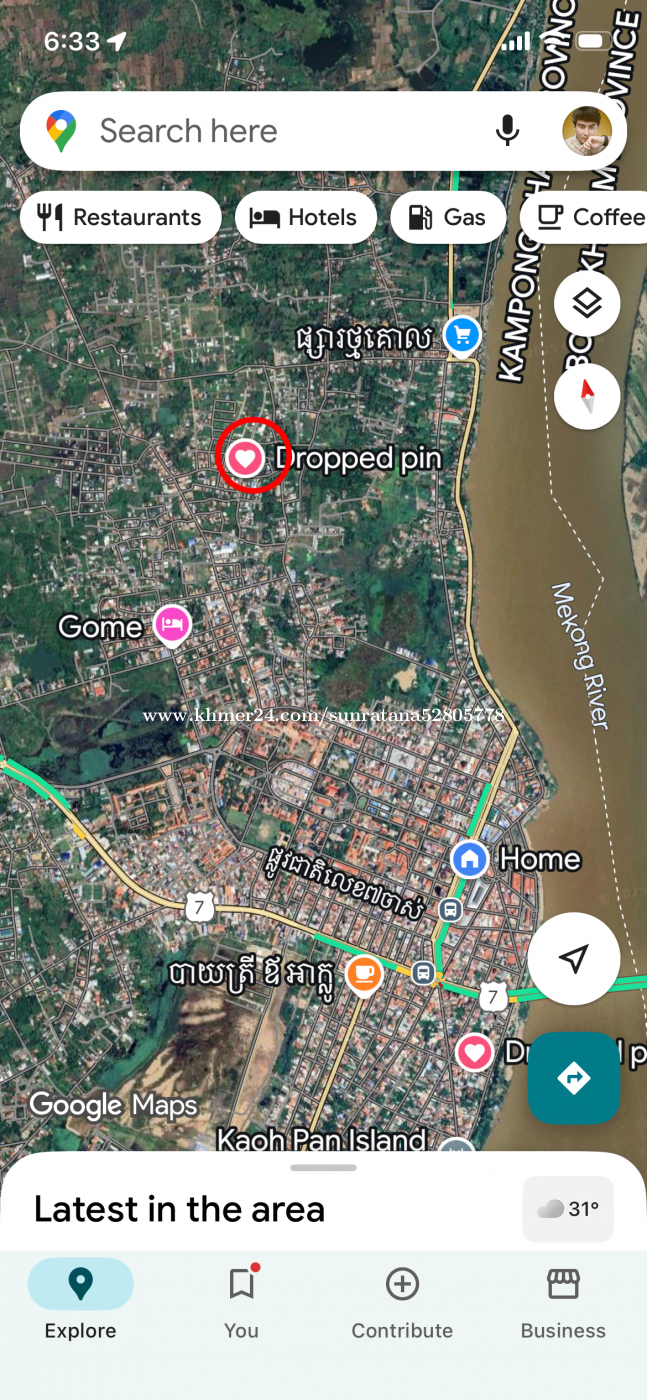Open the account profile picture

click(587, 131)
